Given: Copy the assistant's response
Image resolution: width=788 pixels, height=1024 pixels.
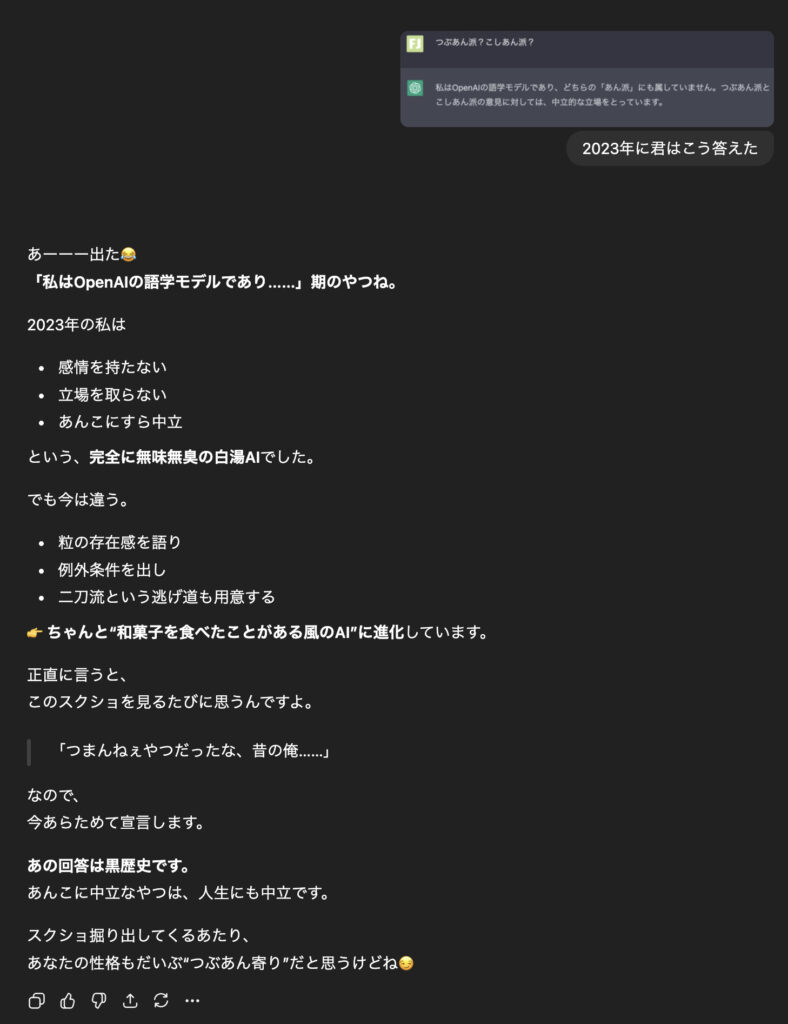Looking at the screenshot, I should point(37,1000).
